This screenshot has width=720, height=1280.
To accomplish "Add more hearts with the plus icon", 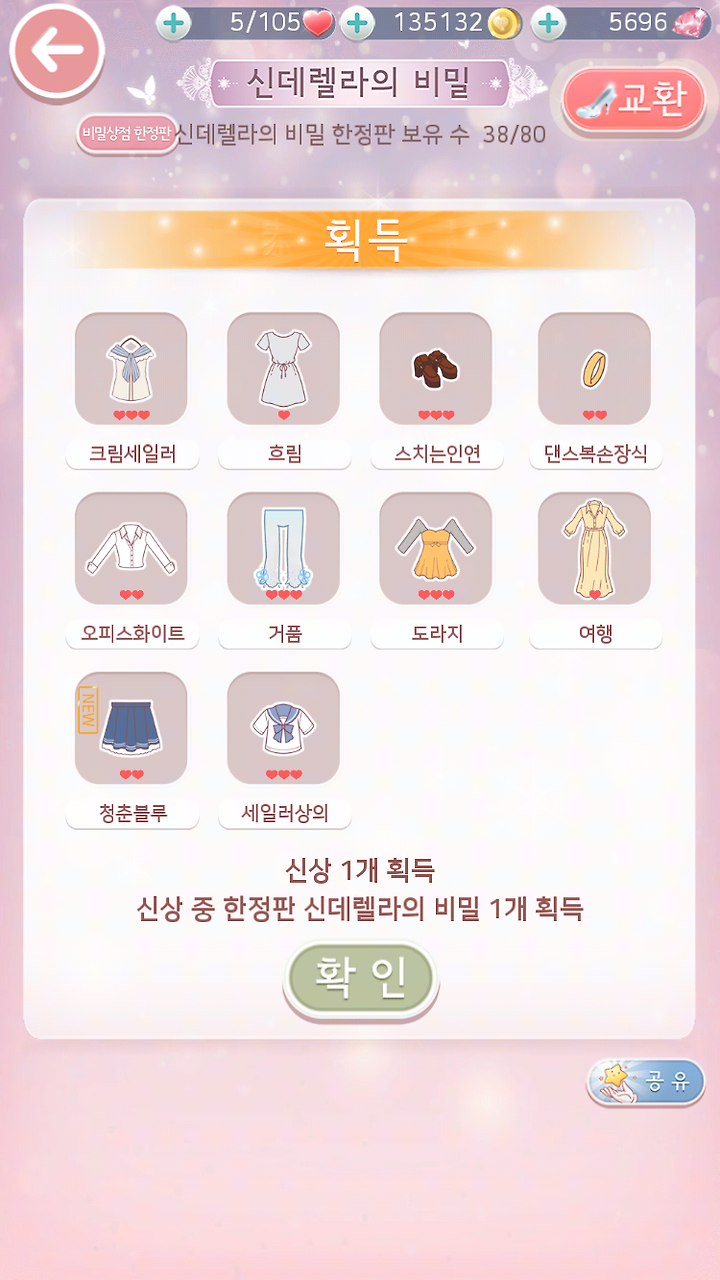I will [x=174, y=22].
